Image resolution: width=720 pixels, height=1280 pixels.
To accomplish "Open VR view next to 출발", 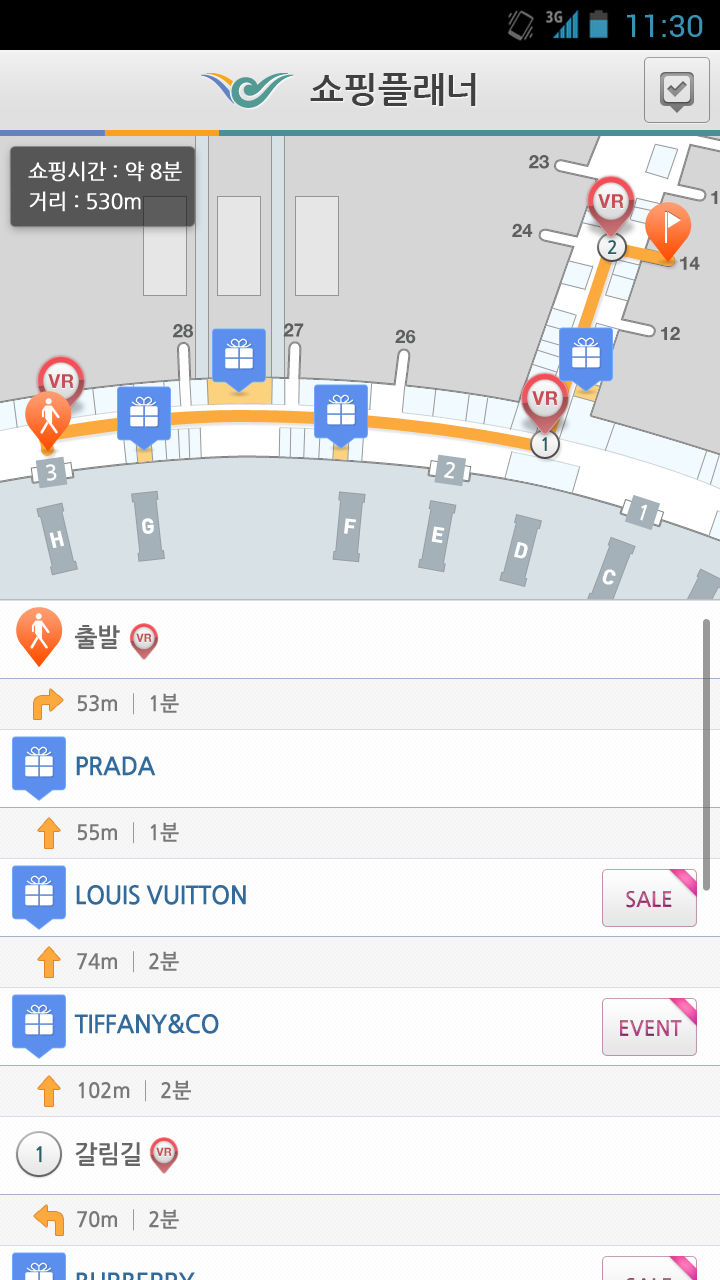I will coord(145,640).
